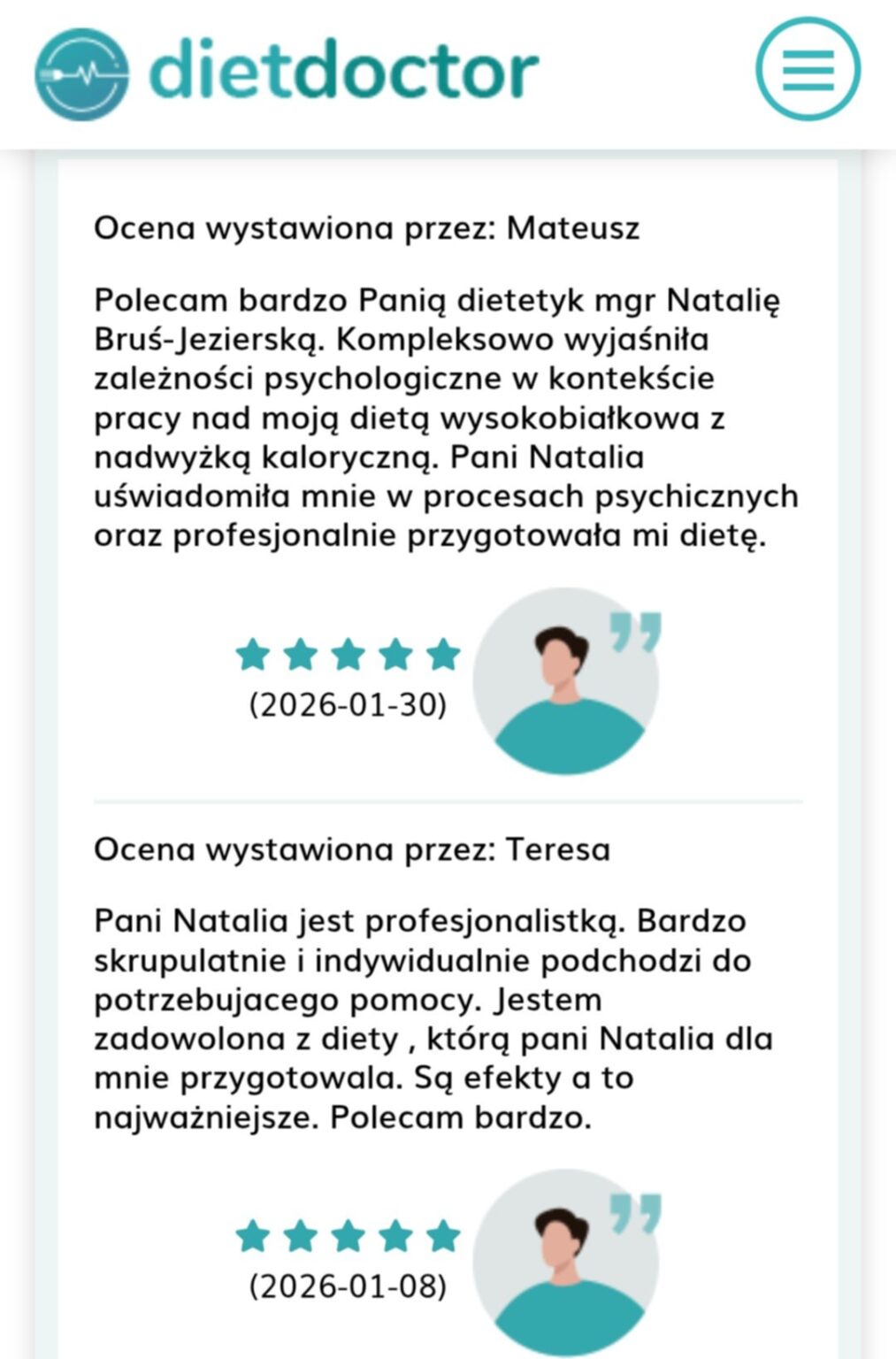The width and height of the screenshot is (896, 1359).
Task: Open the hamburger menu
Action: point(808,69)
